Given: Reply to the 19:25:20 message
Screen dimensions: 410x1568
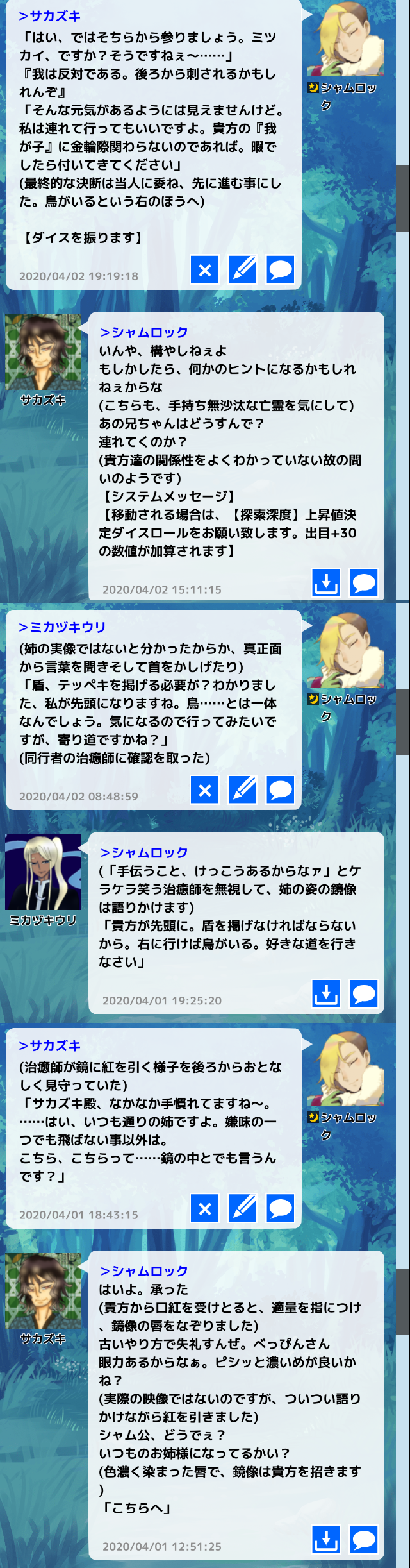Looking at the screenshot, I should (x=364, y=993).
